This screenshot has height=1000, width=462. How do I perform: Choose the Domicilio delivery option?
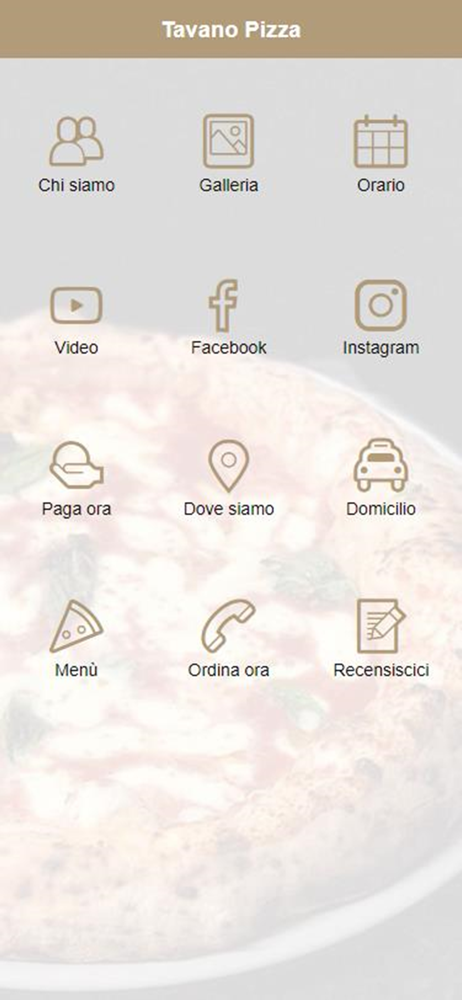click(x=381, y=478)
